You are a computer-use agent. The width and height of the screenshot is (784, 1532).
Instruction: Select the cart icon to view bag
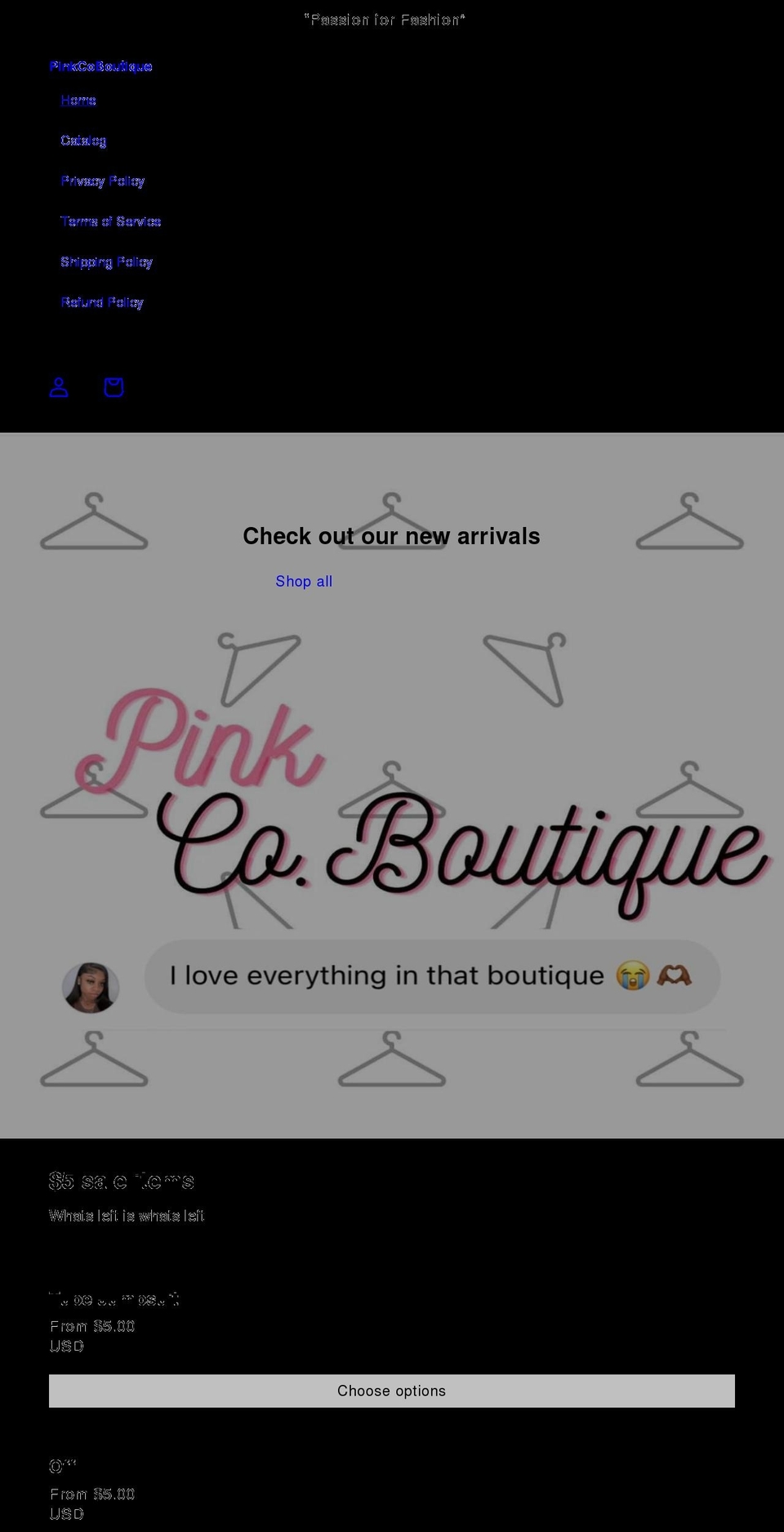pyautogui.click(x=113, y=387)
